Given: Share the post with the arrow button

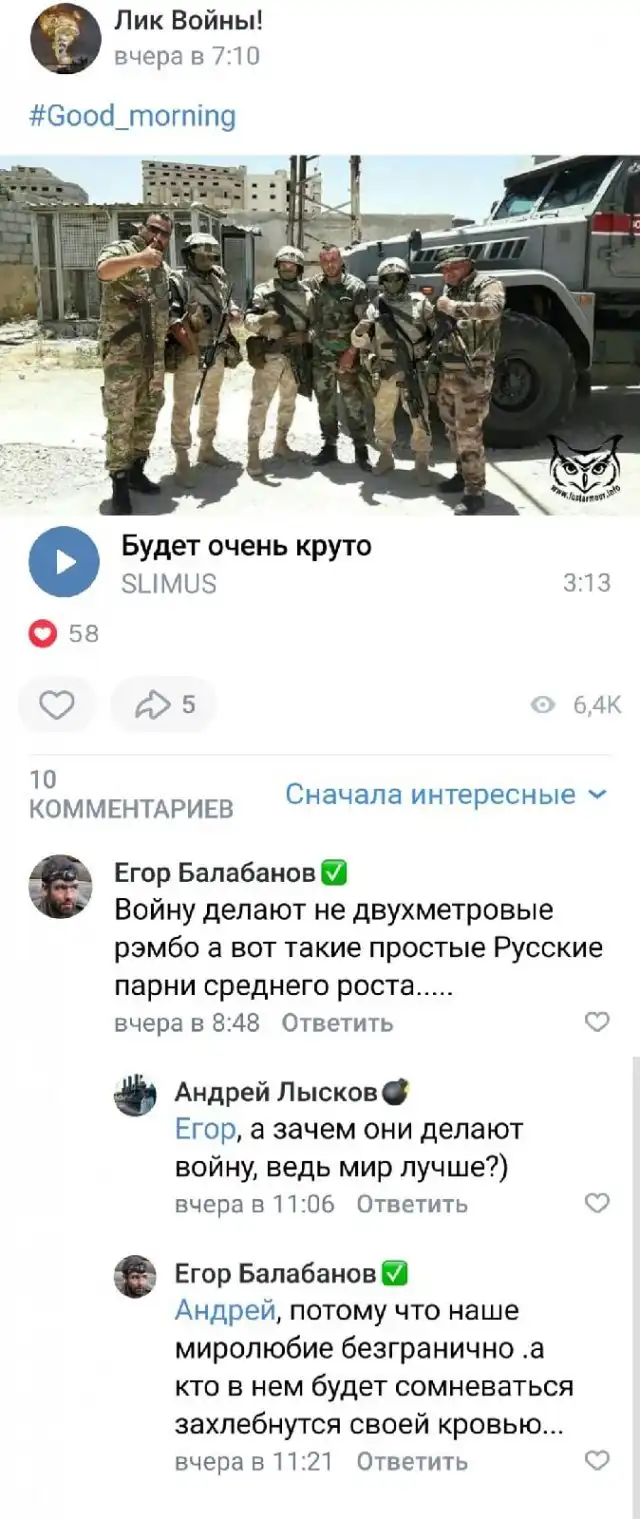Looking at the screenshot, I should pyautogui.click(x=163, y=707).
